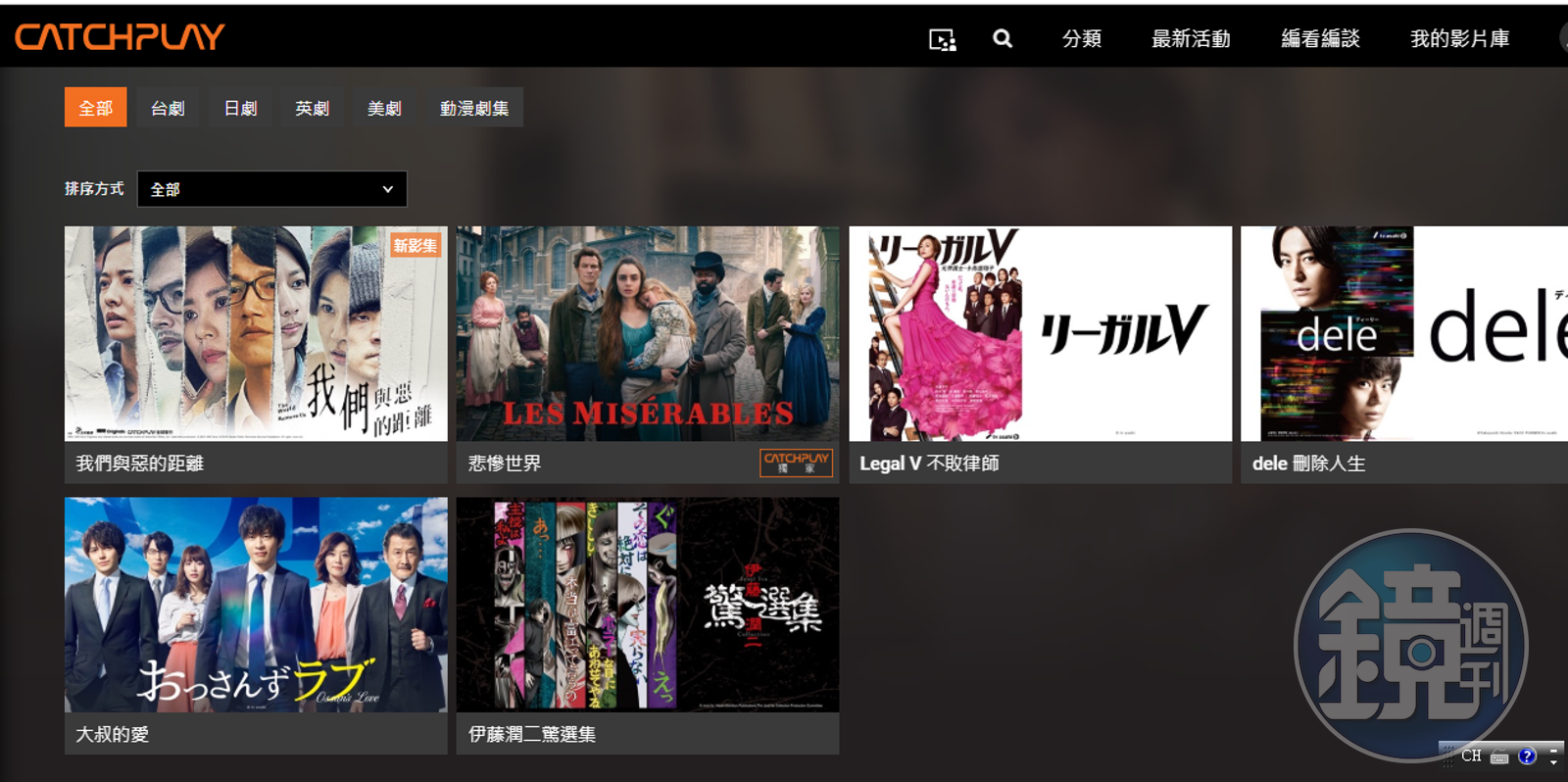Expand the 排序方式 dropdown

[271, 189]
